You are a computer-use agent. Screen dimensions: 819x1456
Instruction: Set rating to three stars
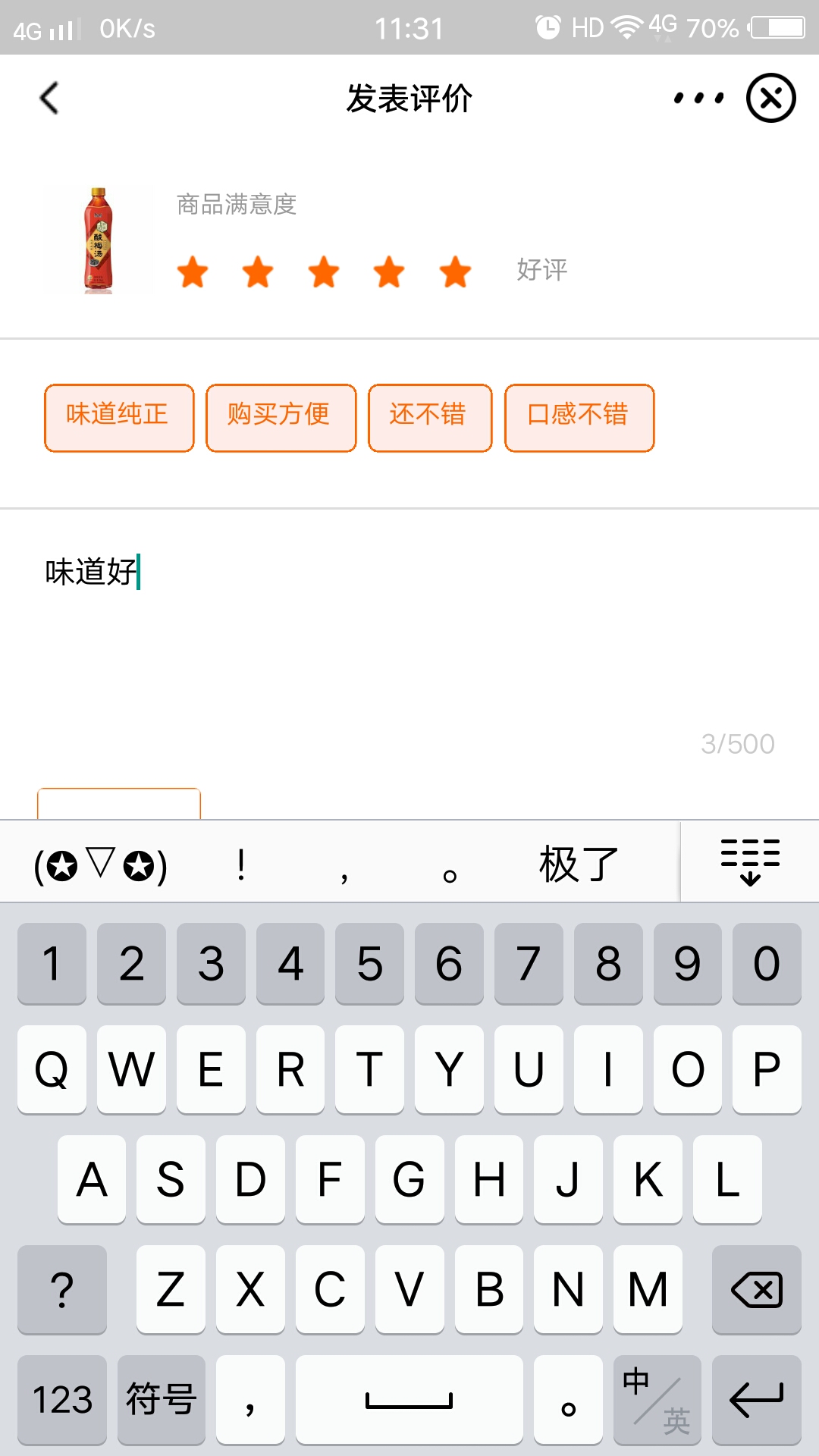click(324, 271)
